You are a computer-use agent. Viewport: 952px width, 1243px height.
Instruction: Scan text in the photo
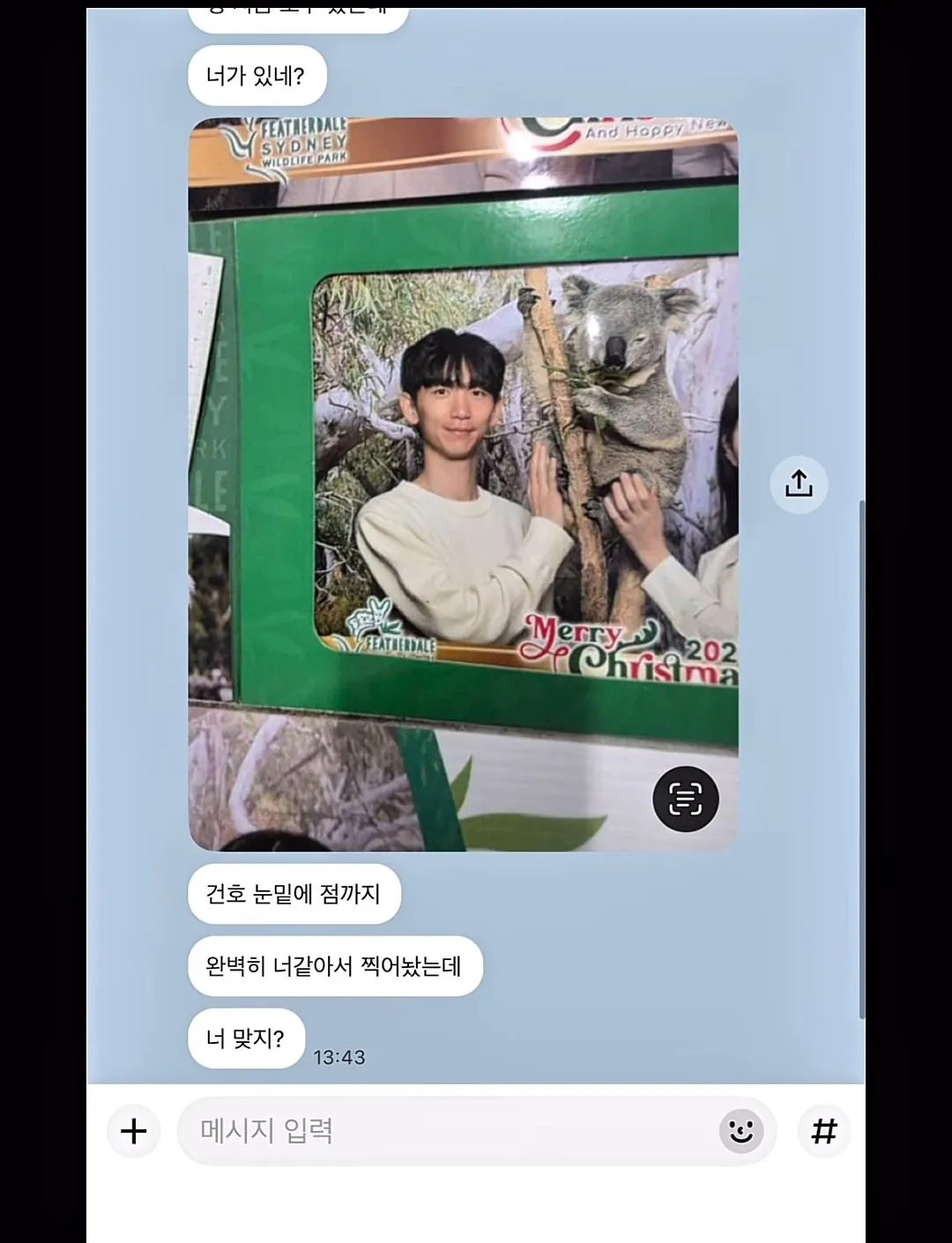(x=685, y=799)
